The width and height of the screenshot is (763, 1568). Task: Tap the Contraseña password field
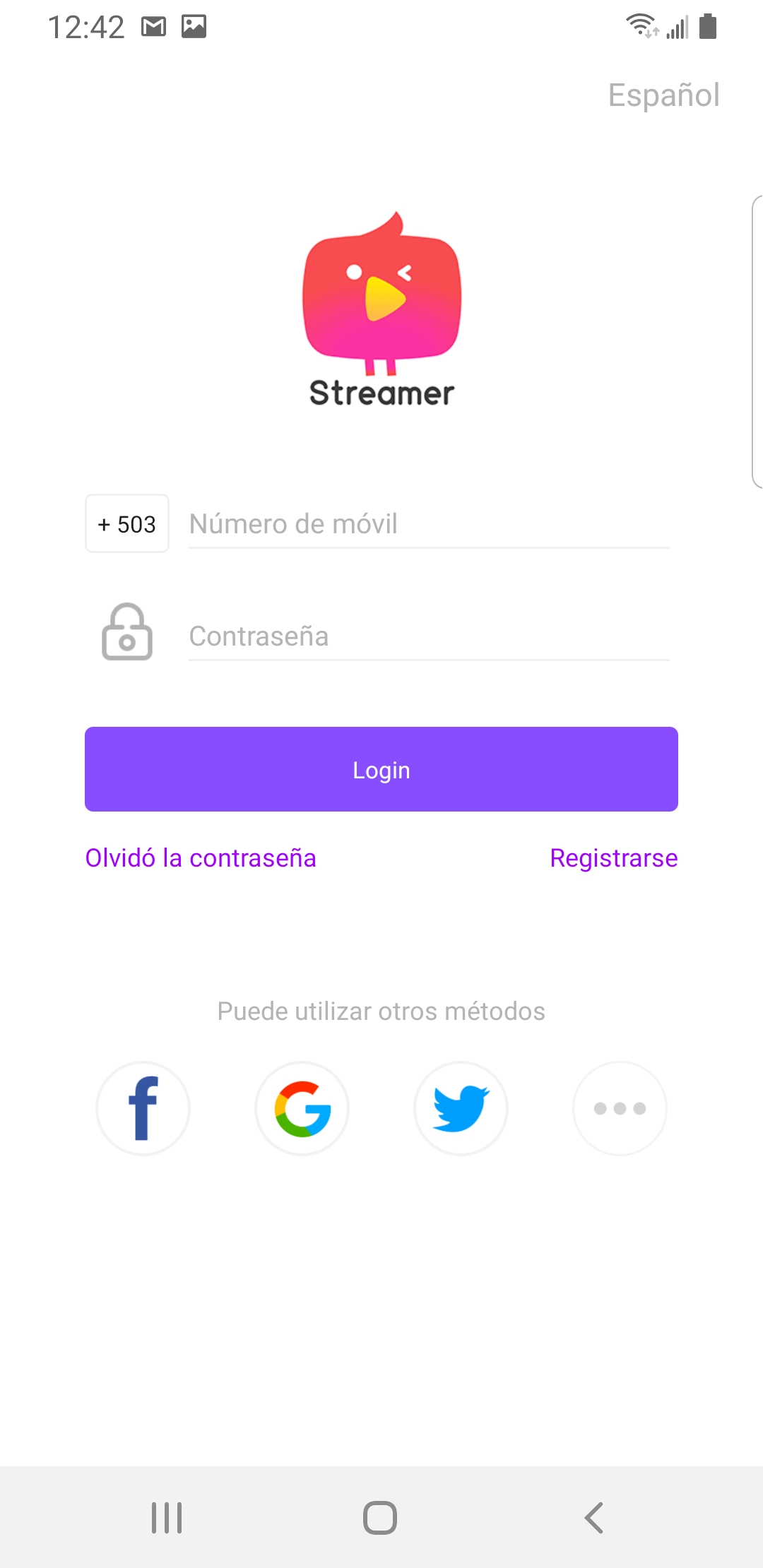click(428, 636)
